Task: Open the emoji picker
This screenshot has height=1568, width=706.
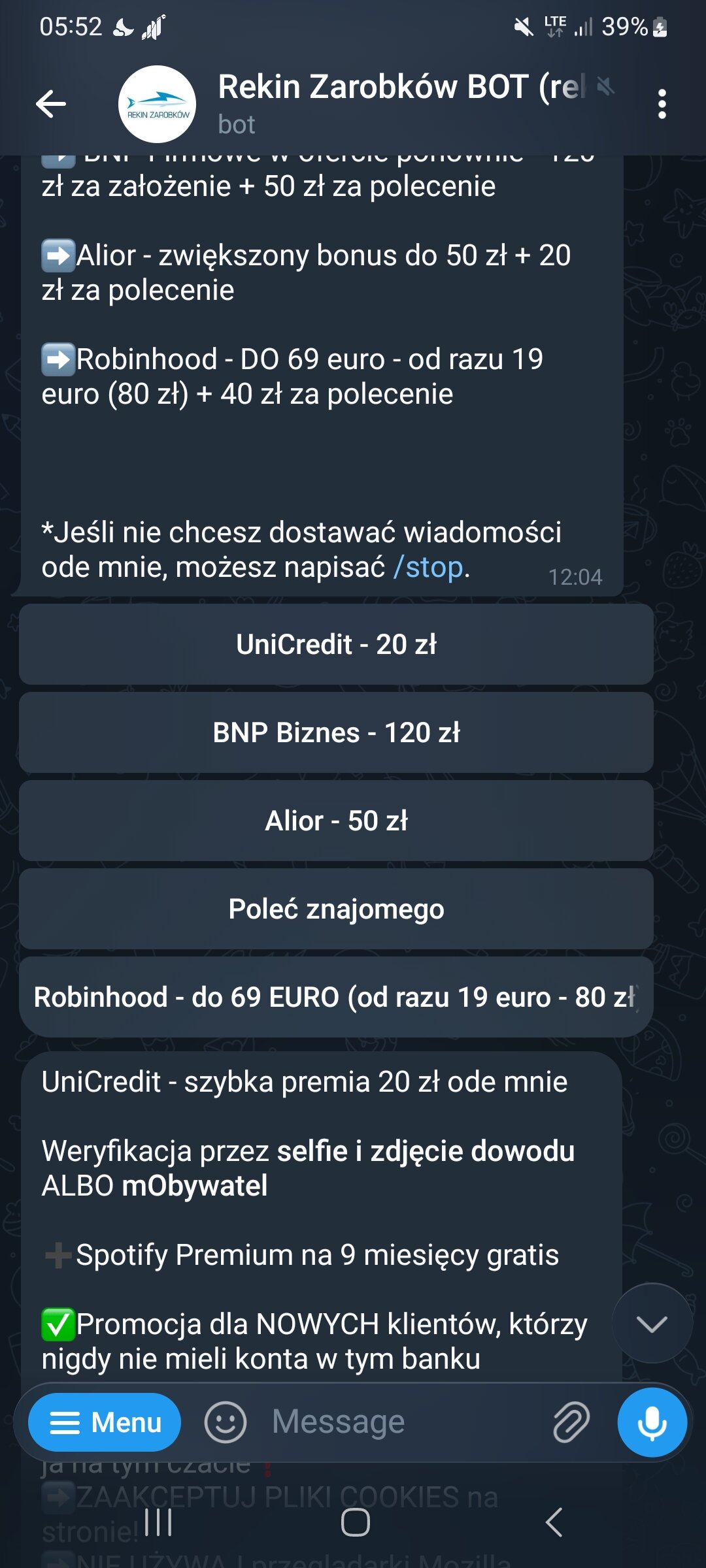Action: click(x=226, y=1422)
